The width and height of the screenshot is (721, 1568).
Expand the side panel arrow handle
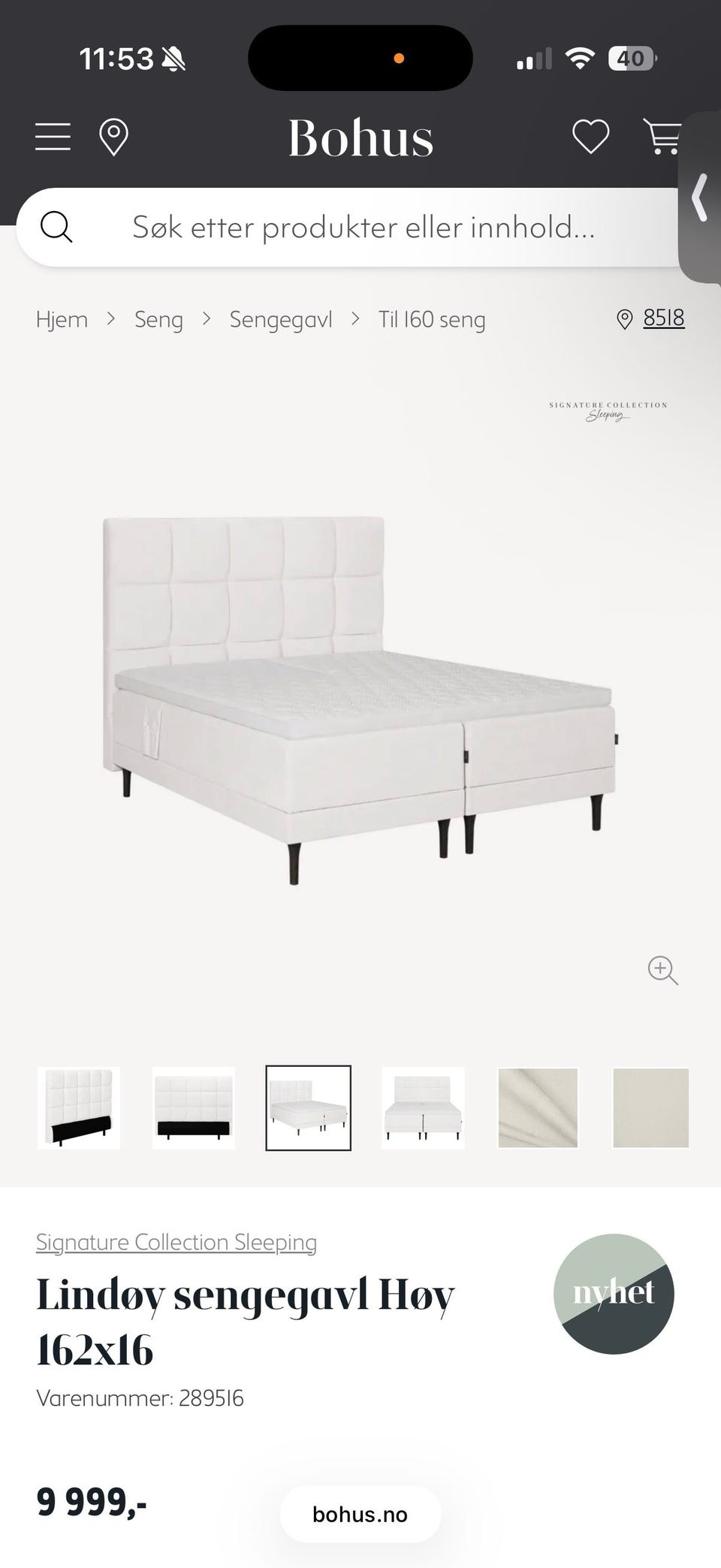pos(700,198)
